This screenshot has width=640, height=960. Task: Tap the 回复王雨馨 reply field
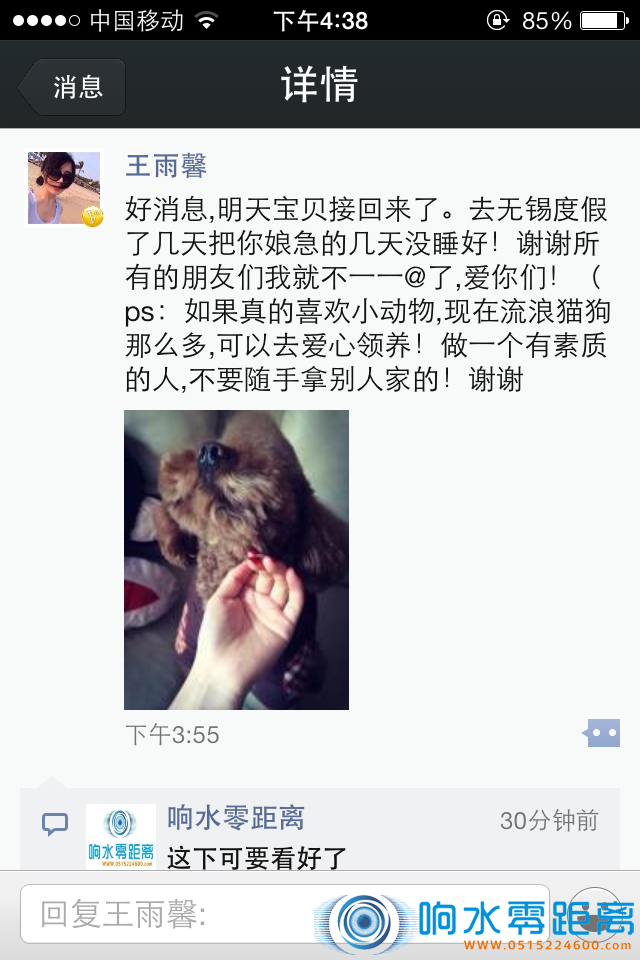tap(284, 913)
